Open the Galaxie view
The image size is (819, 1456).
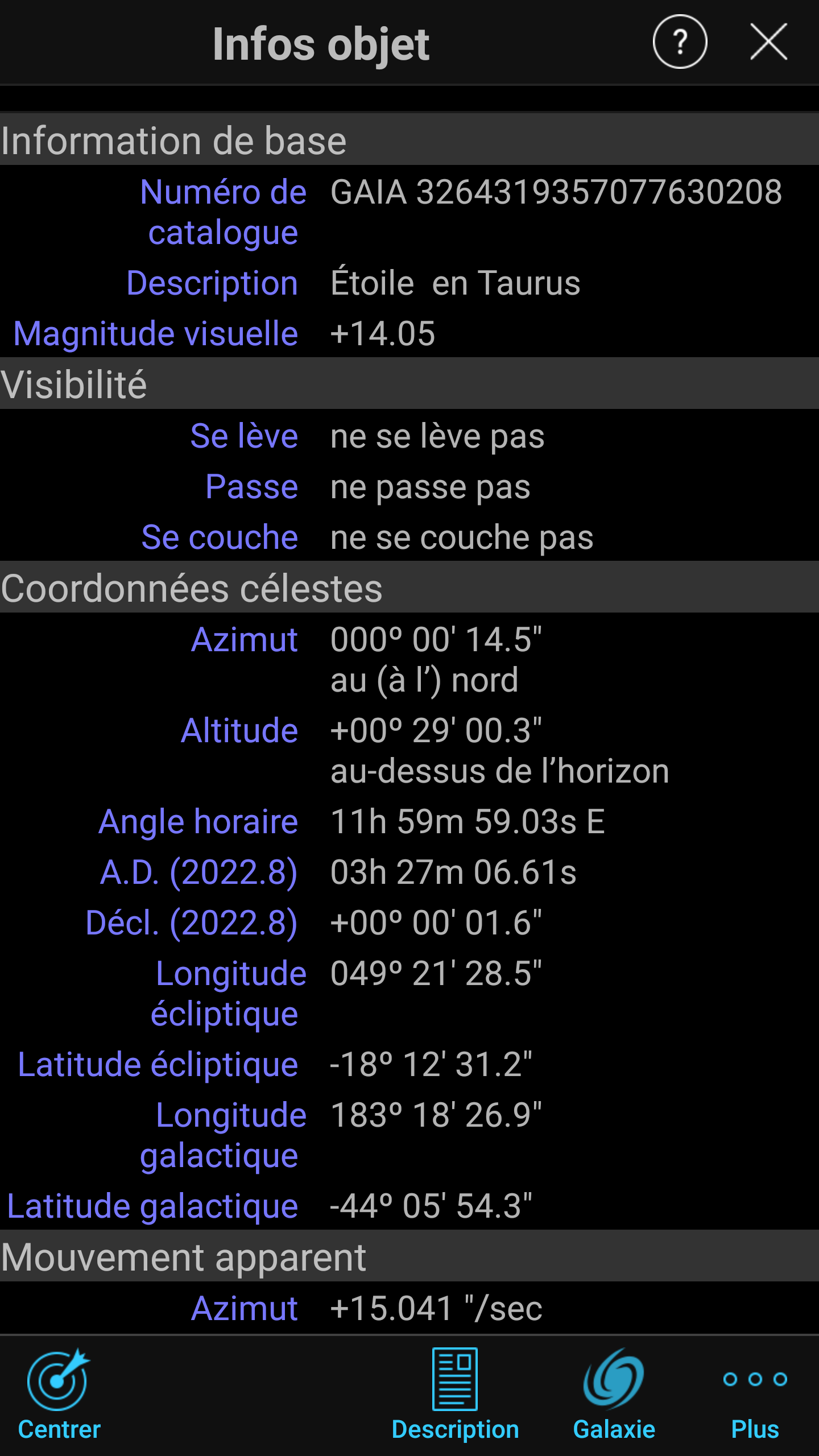614,1393
